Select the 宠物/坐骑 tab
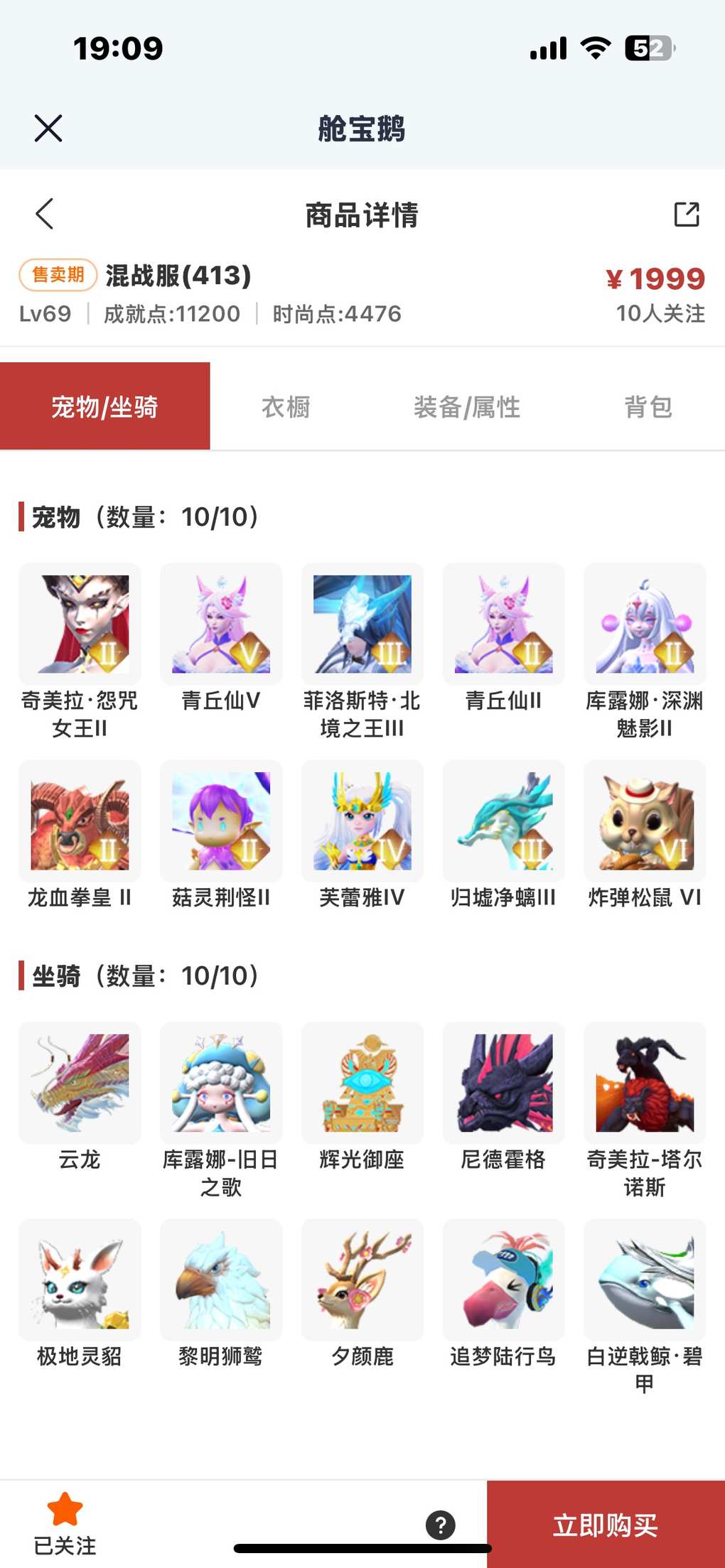 point(104,407)
